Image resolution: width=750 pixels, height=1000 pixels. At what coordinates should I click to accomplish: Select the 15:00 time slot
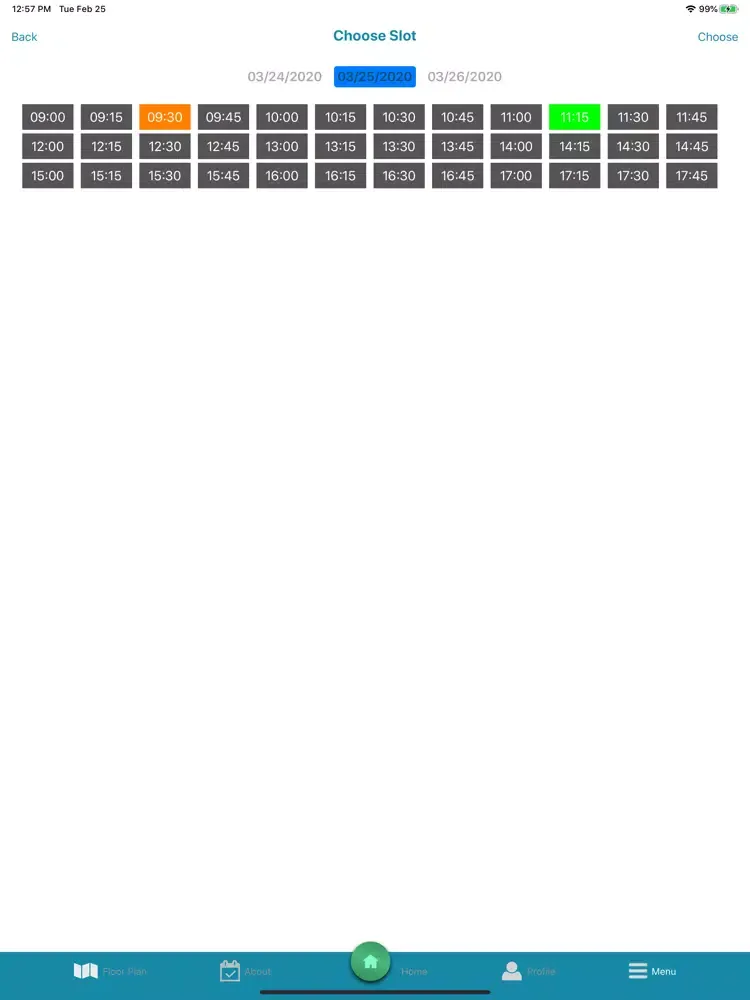click(x=48, y=176)
